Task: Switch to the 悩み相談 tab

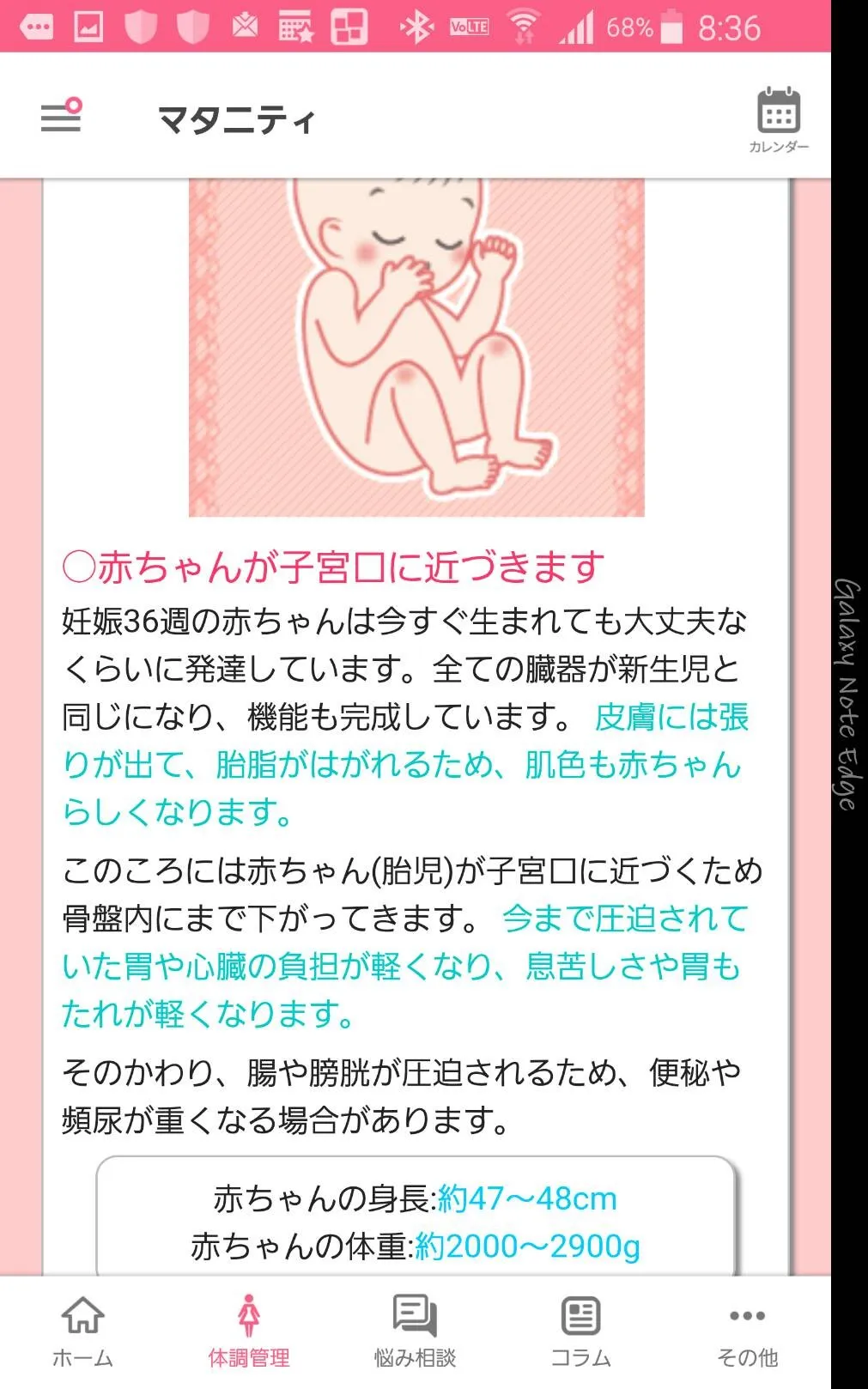Action: (415, 1331)
